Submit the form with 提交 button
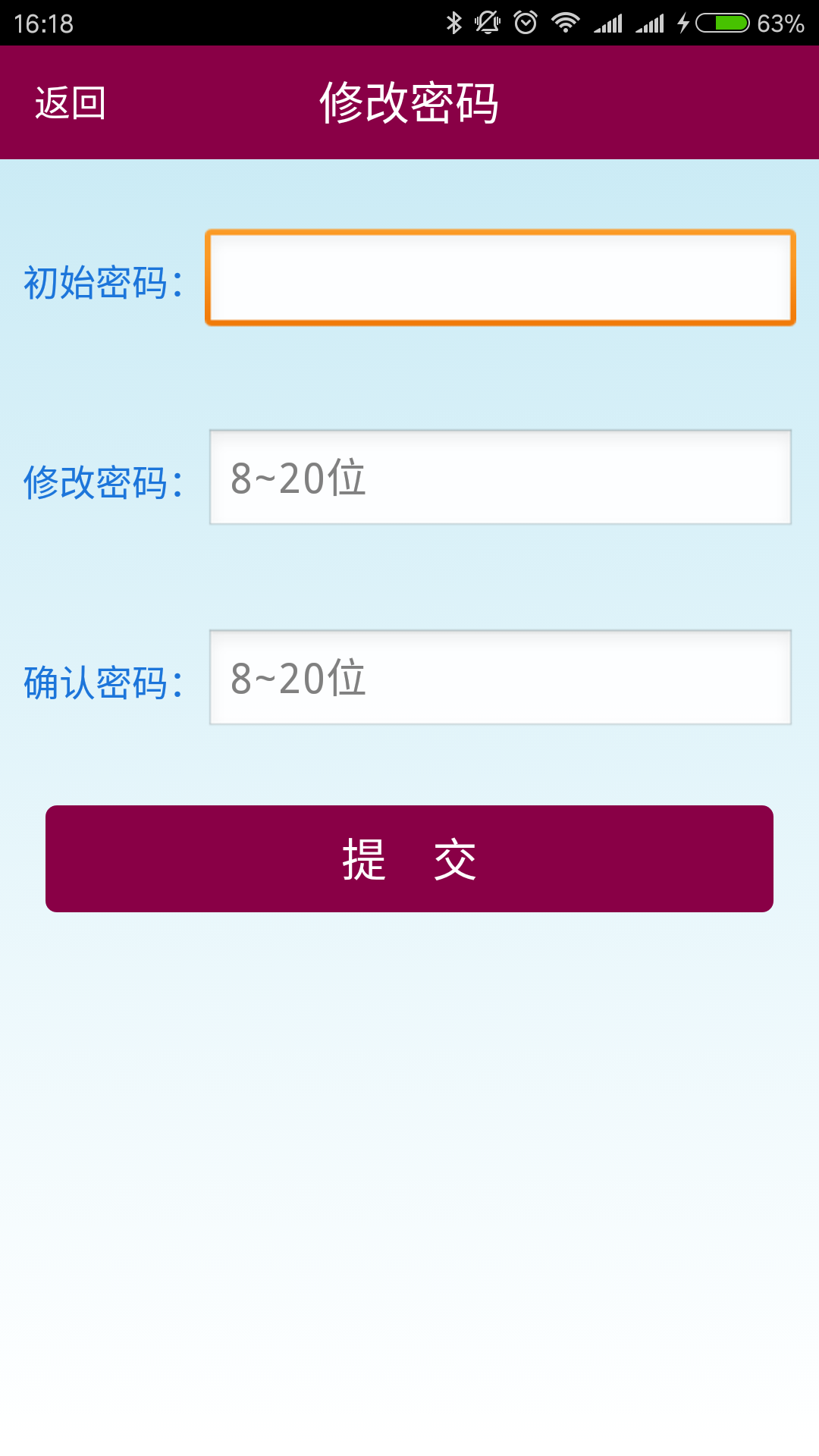This screenshot has width=819, height=1456. [x=409, y=859]
